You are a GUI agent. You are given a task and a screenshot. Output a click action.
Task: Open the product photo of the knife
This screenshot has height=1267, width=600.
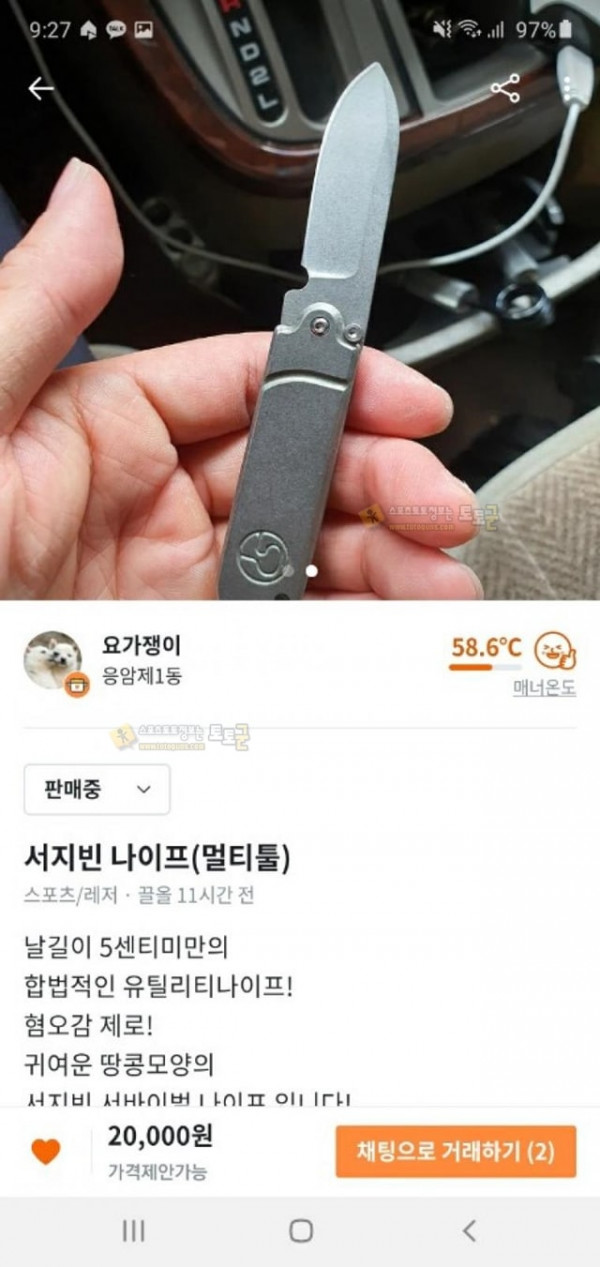[x=300, y=300]
